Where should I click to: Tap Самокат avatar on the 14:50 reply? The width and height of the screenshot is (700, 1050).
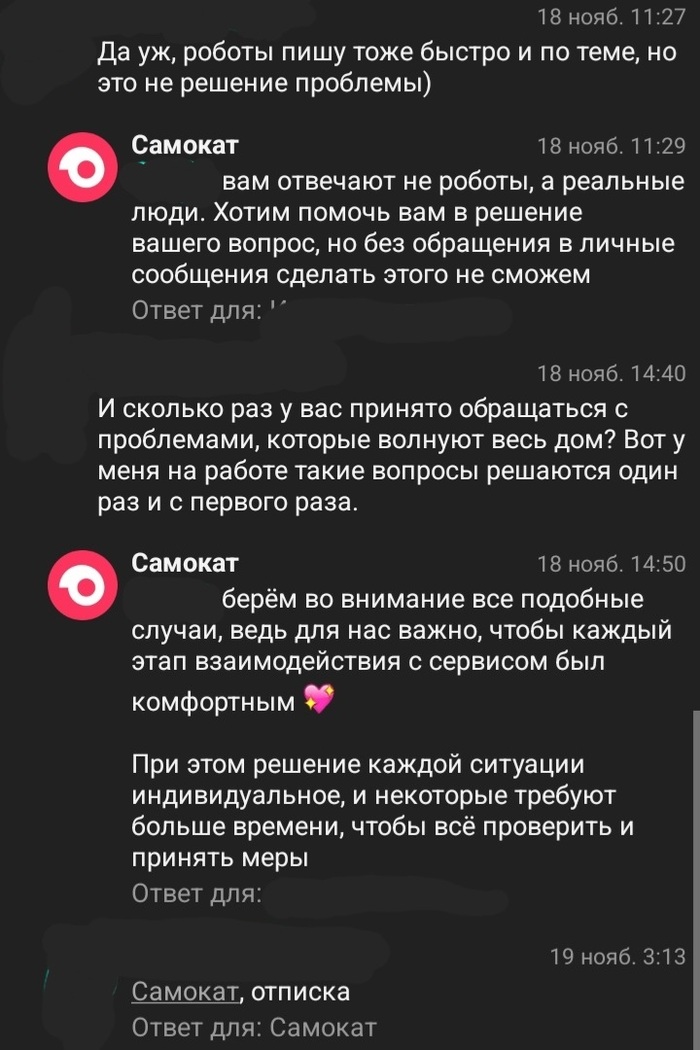pos(83,585)
